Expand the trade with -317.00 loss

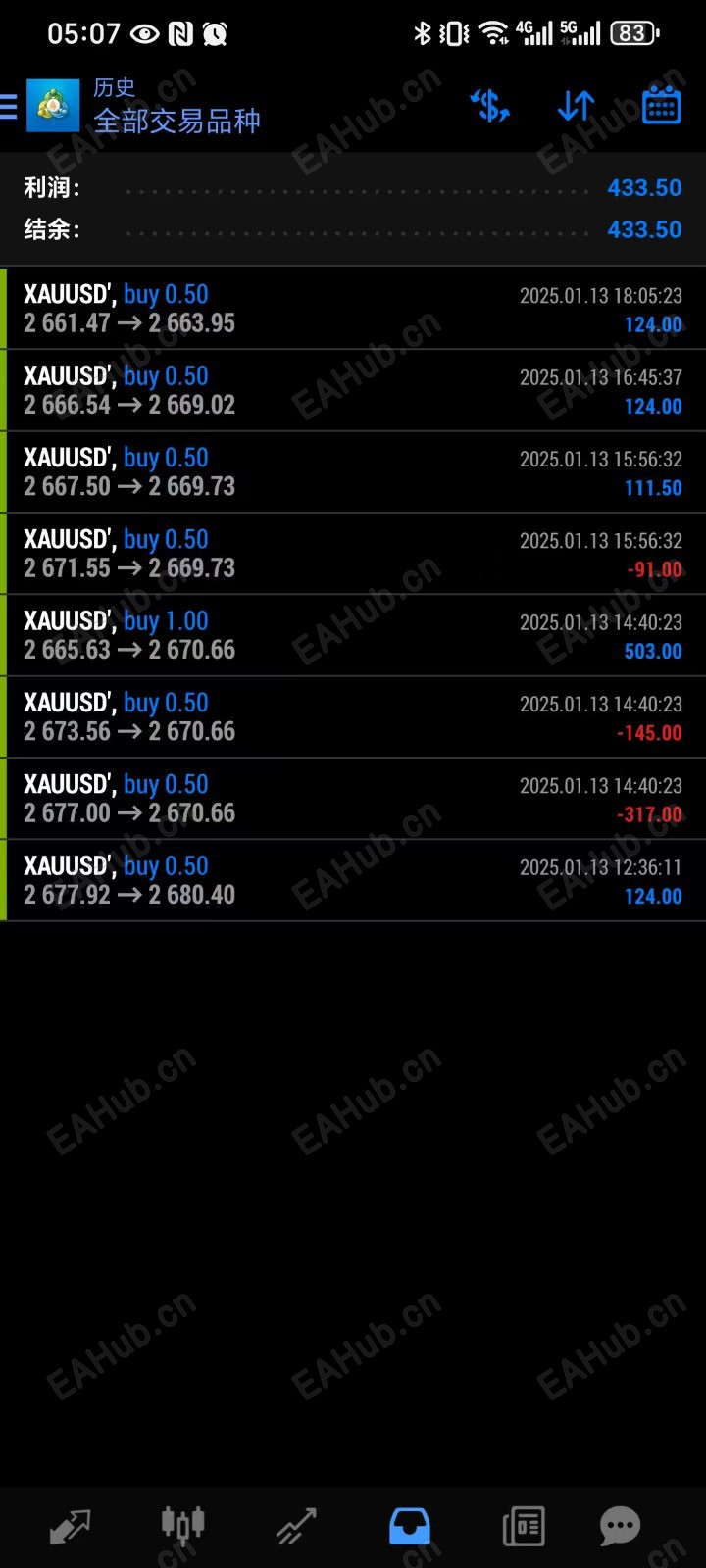pyautogui.click(x=353, y=799)
